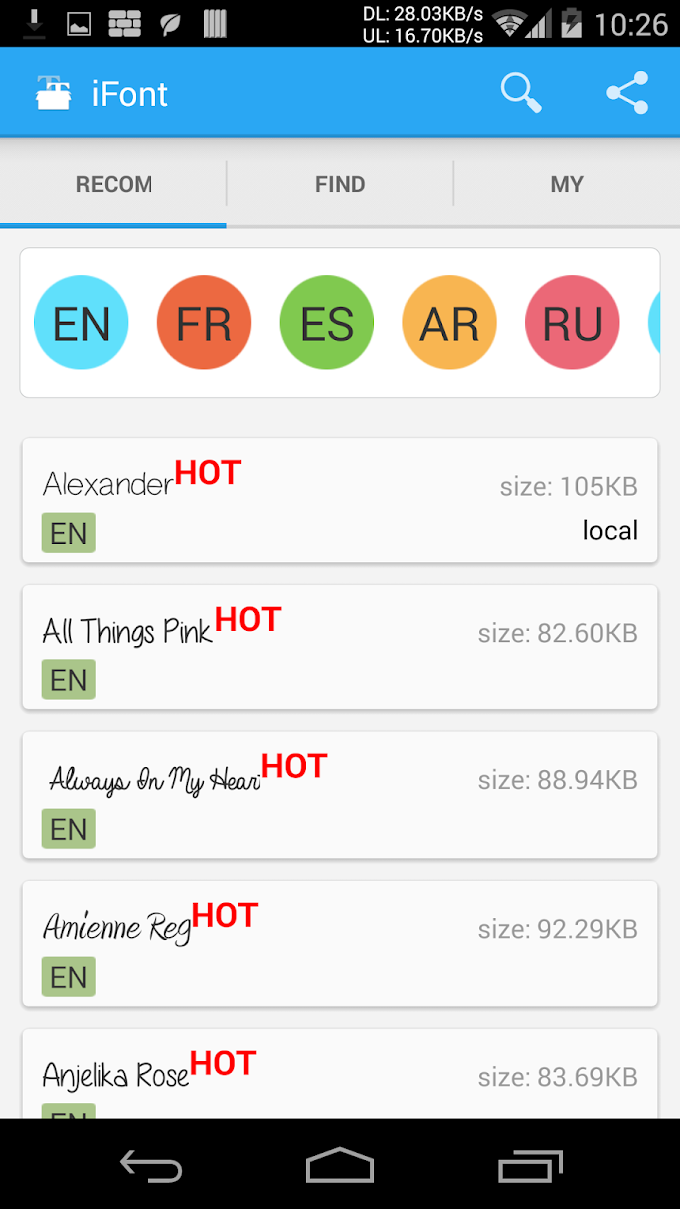The image size is (680, 1209).
Task: Share the app via share icon
Action: point(627,93)
